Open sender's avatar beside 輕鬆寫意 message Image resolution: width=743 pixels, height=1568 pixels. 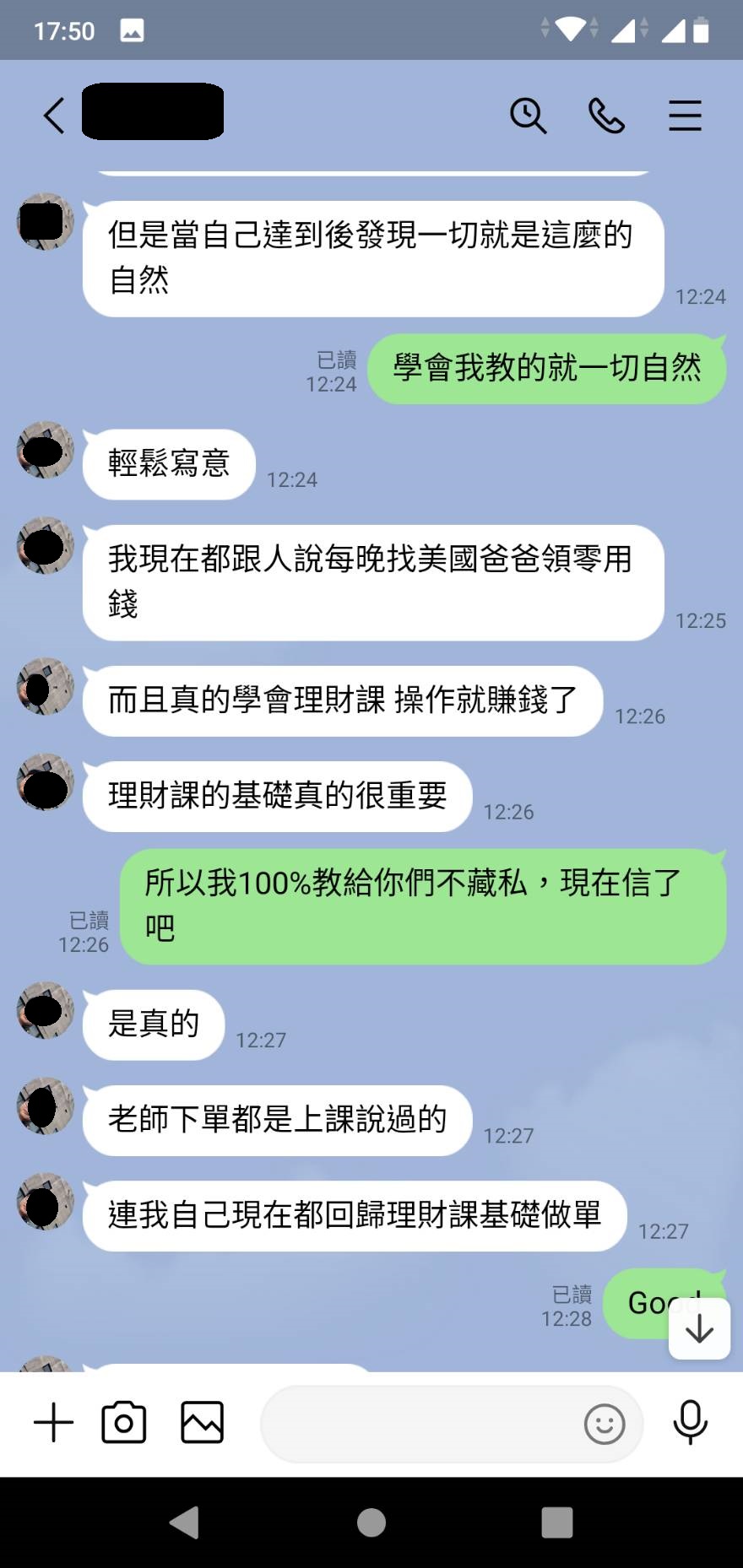point(46,450)
